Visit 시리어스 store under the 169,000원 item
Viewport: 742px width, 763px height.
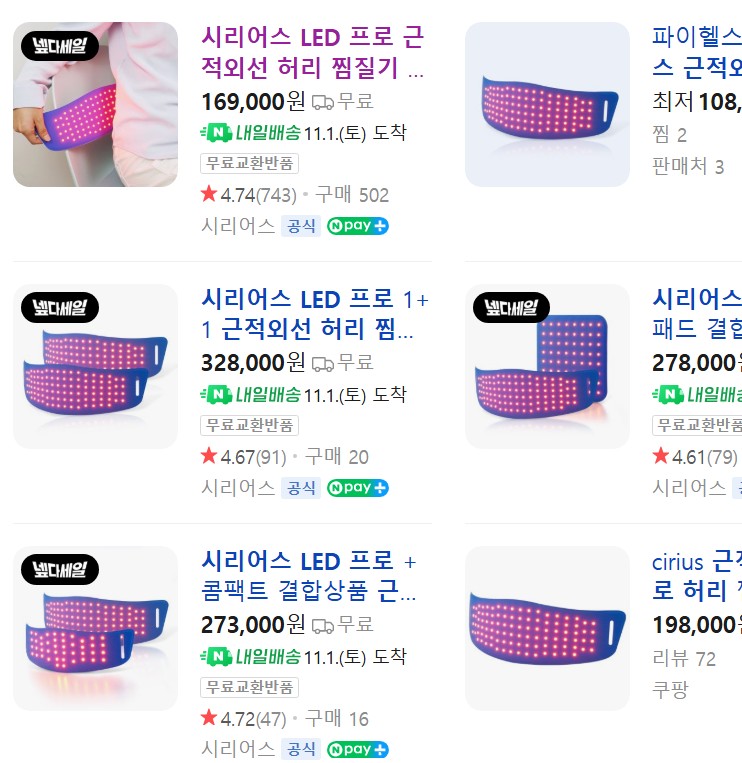click(238, 226)
